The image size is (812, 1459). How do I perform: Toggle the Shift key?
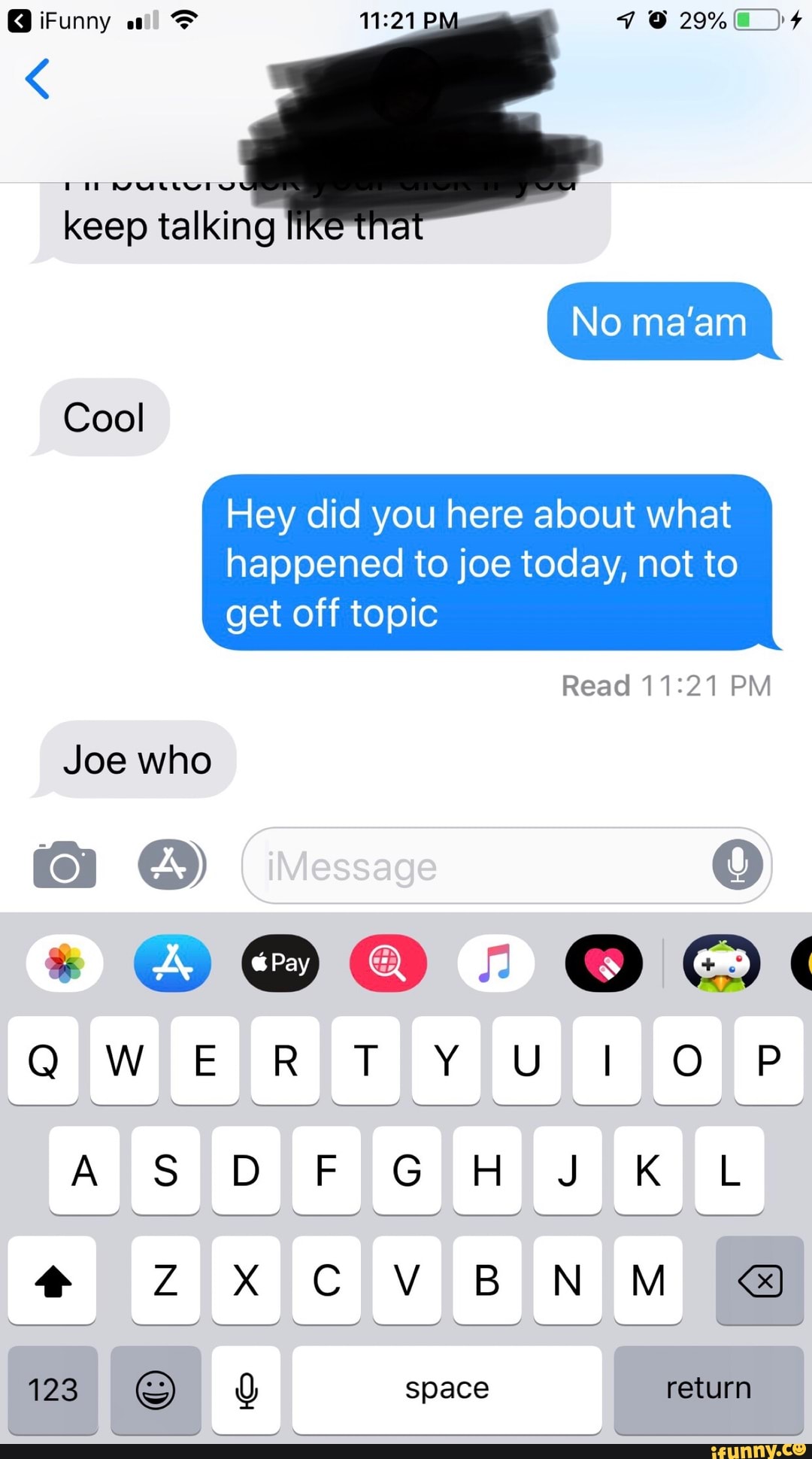pyautogui.click(x=52, y=1279)
